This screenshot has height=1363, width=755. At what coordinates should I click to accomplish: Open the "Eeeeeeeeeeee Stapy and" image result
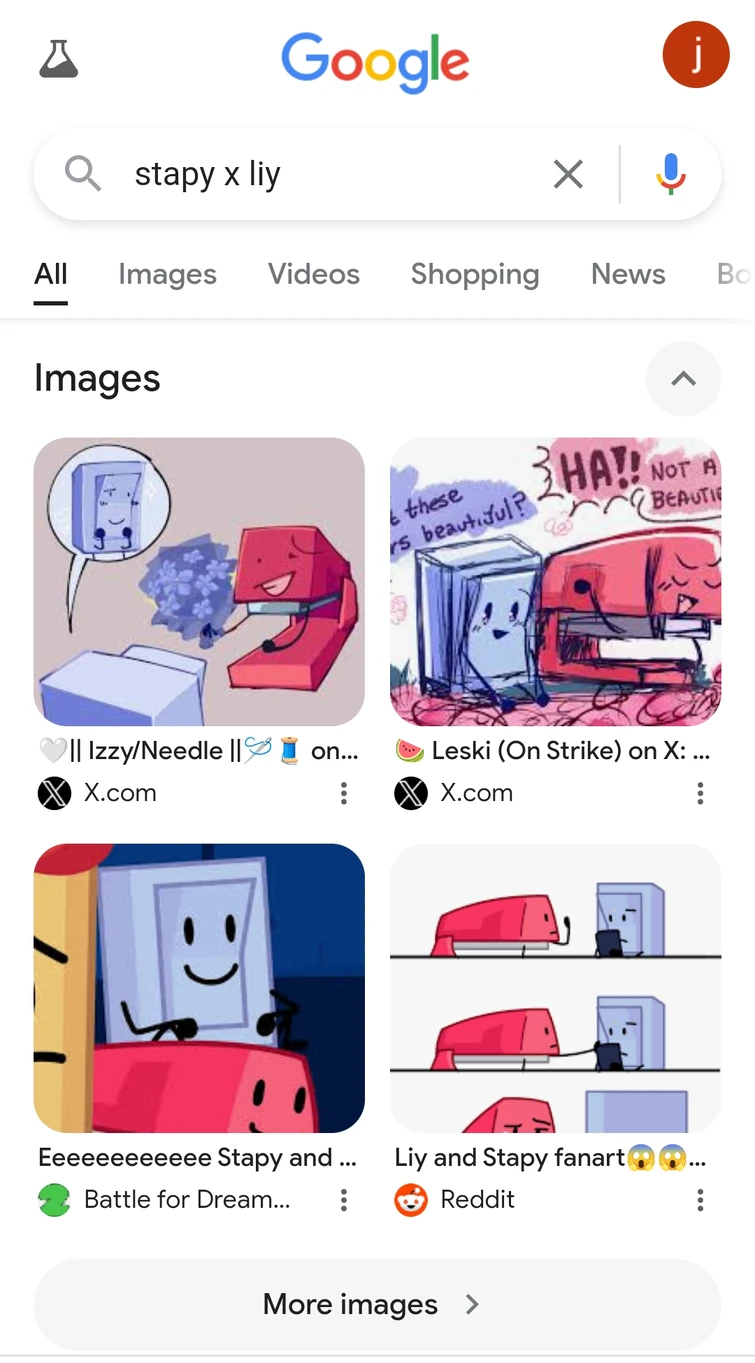click(199, 988)
